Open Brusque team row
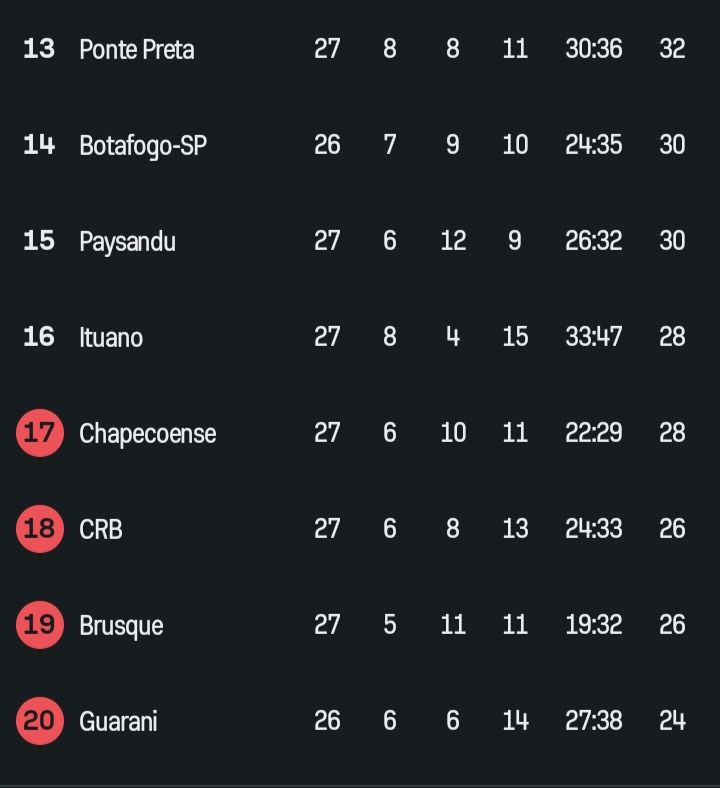The image size is (720, 788). (x=121, y=625)
